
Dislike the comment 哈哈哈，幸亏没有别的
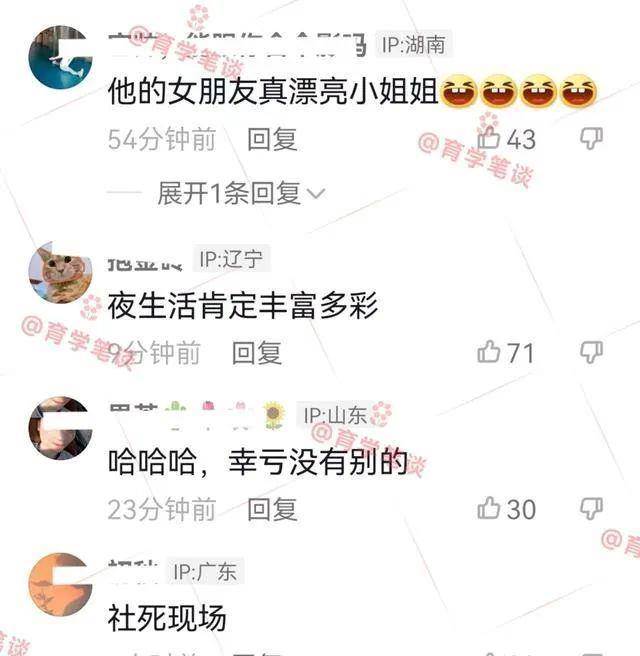pyautogui.click(x=592, y=508)
